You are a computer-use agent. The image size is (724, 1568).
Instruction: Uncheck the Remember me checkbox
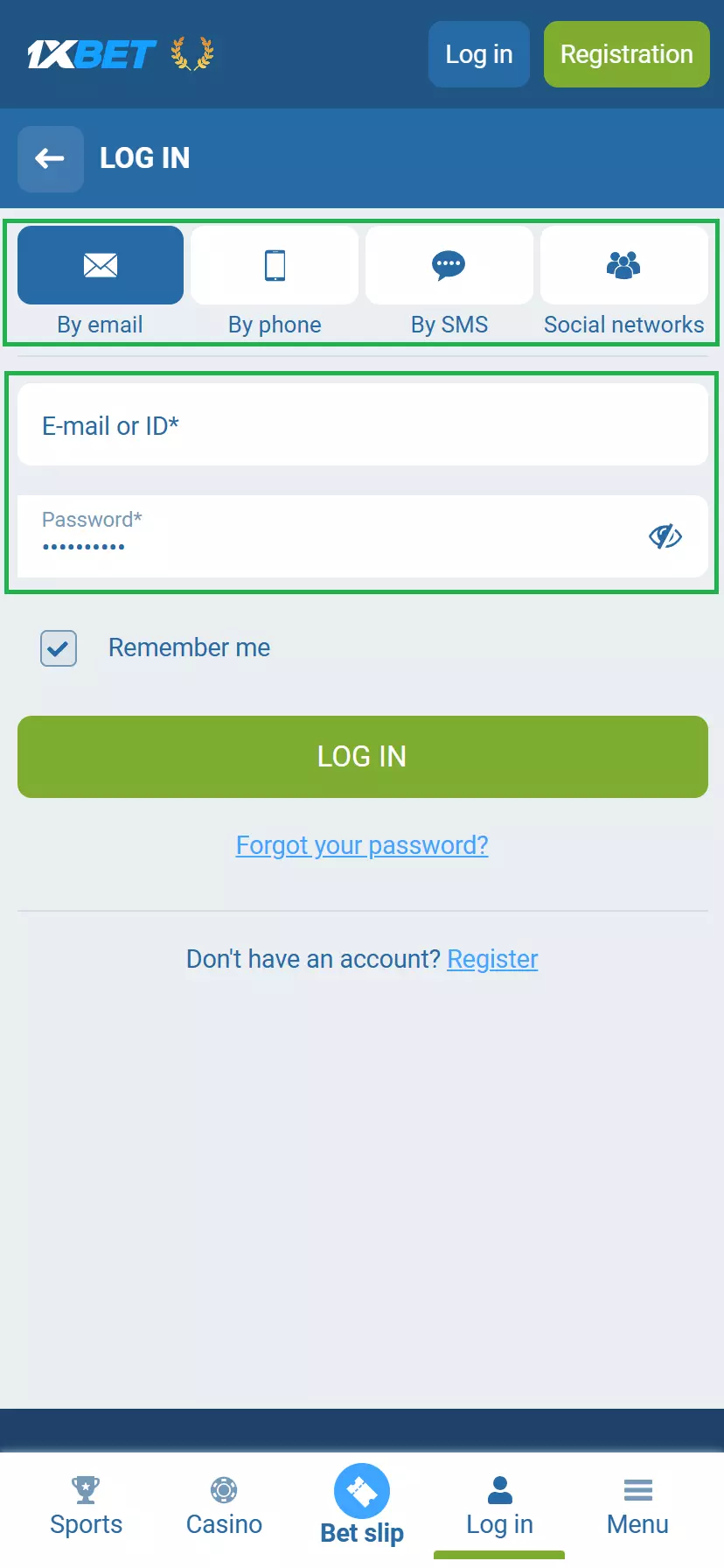pyautogui.click(x=59, y=648)
